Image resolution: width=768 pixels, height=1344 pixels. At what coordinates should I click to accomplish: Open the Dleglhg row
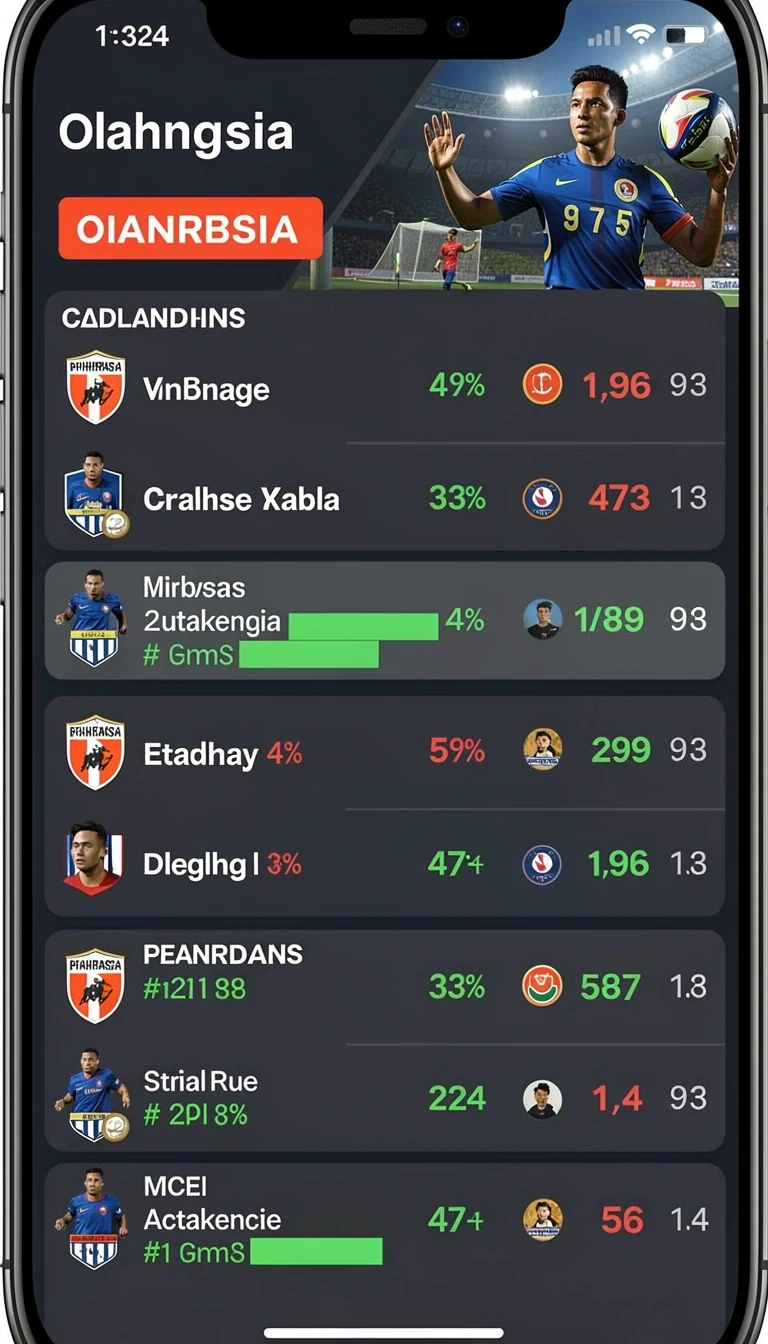pyautogui.click(x=385, y=863)
